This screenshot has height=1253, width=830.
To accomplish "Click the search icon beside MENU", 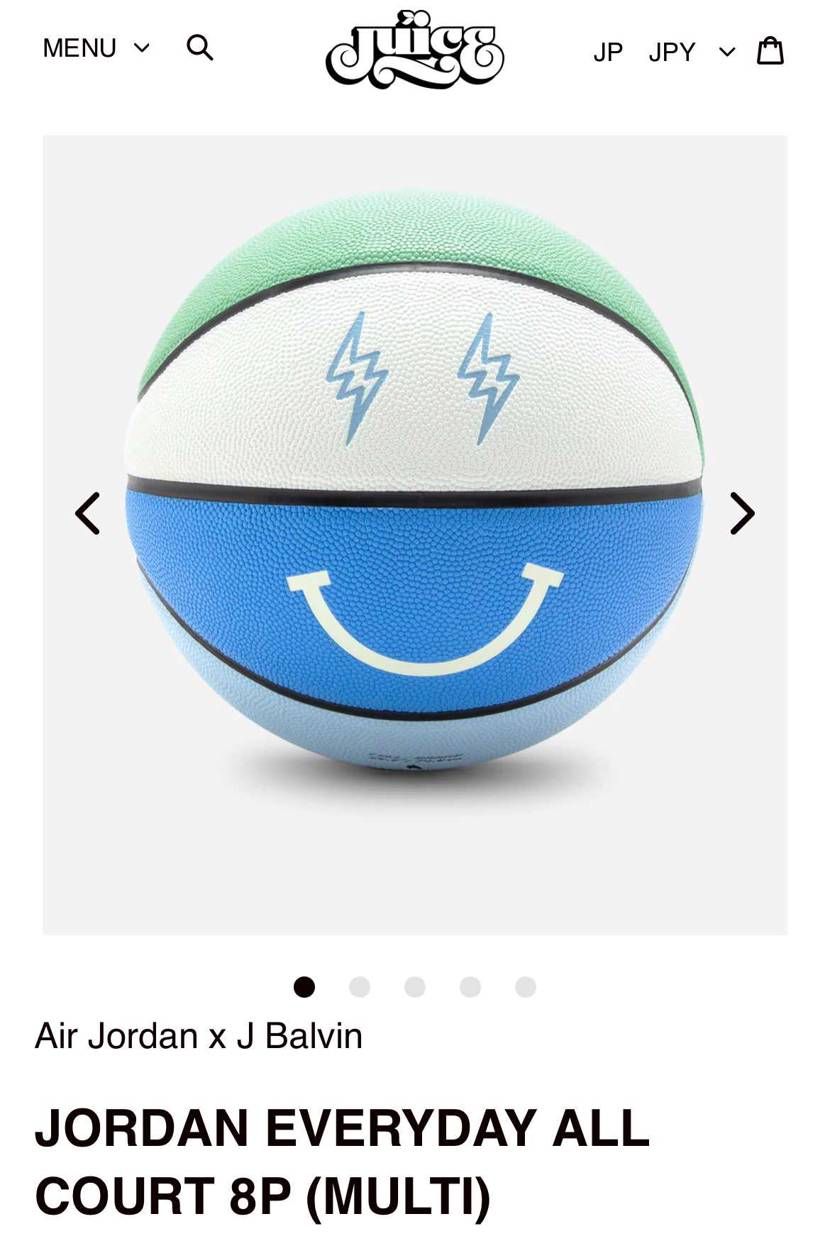I will 200,47.
